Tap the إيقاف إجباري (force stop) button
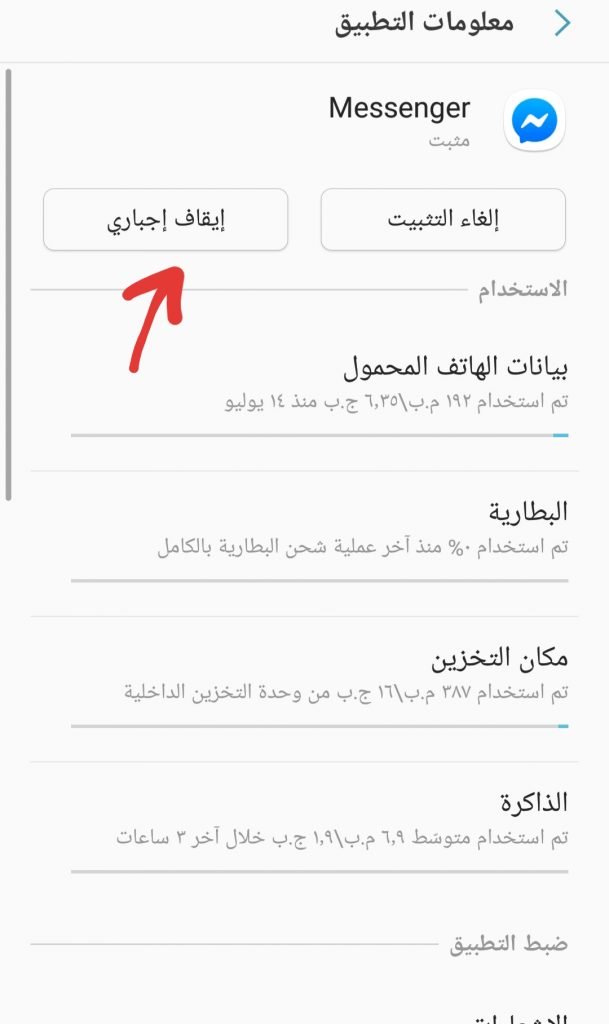This screenshot has height=1024, width=609. point(166,220)
